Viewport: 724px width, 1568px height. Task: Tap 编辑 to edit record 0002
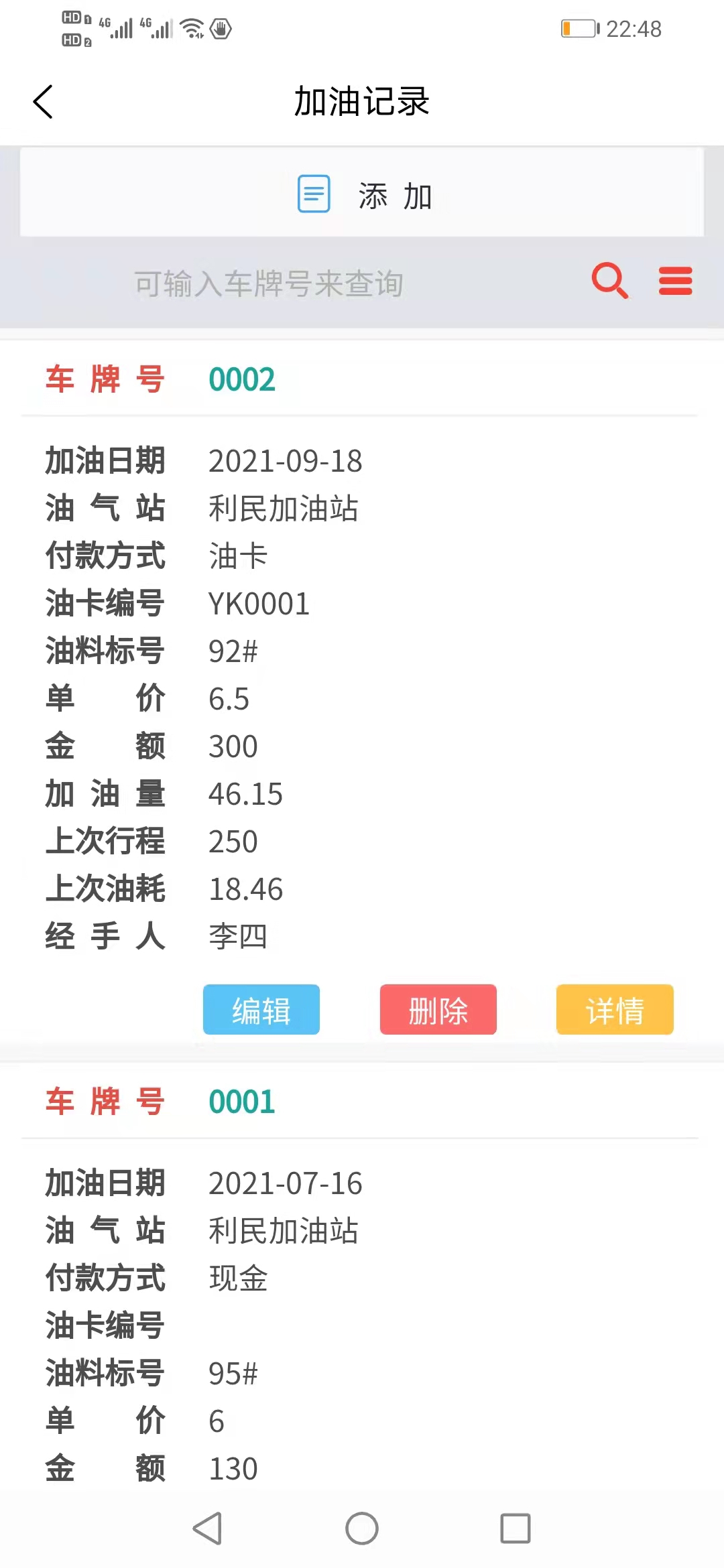click(x=261, y=1009)
